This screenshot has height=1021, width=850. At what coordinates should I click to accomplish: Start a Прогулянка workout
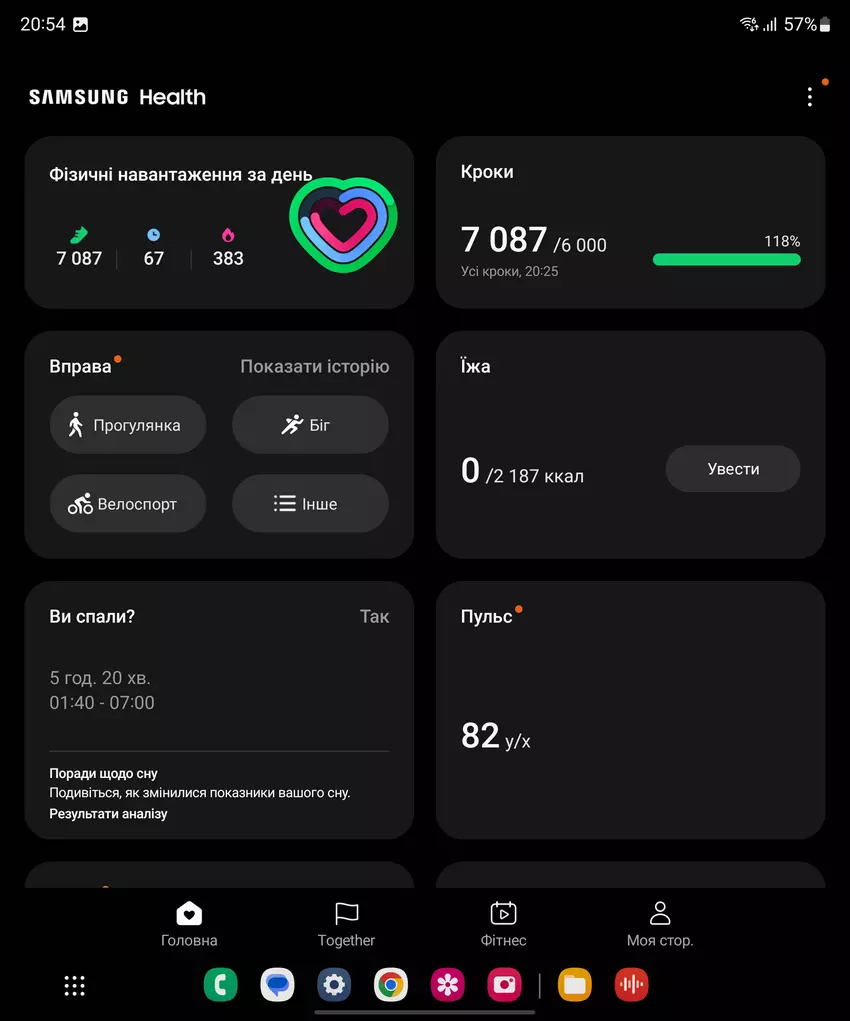127,425
